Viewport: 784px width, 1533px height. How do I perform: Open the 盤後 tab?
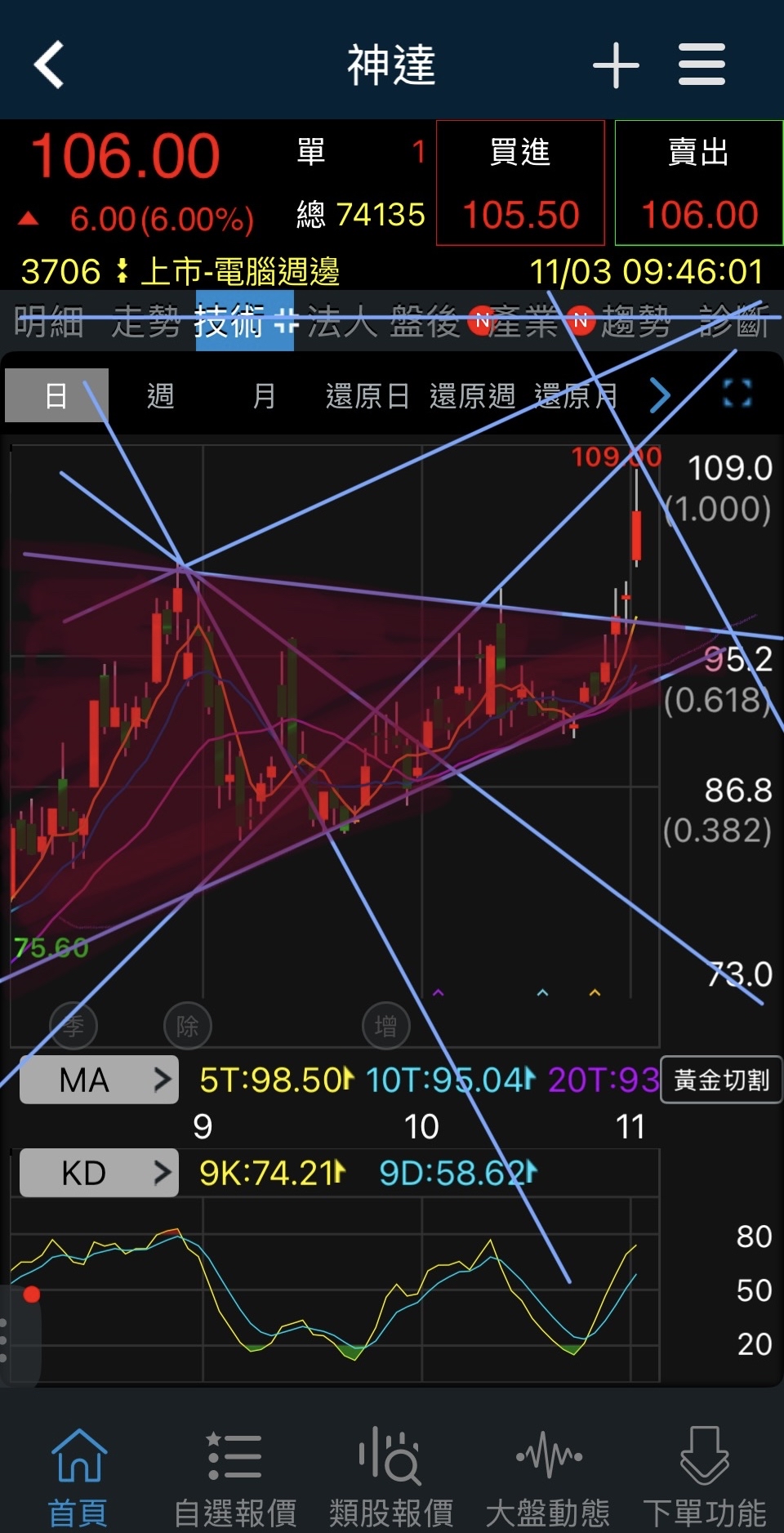click(x=425, y=322)
